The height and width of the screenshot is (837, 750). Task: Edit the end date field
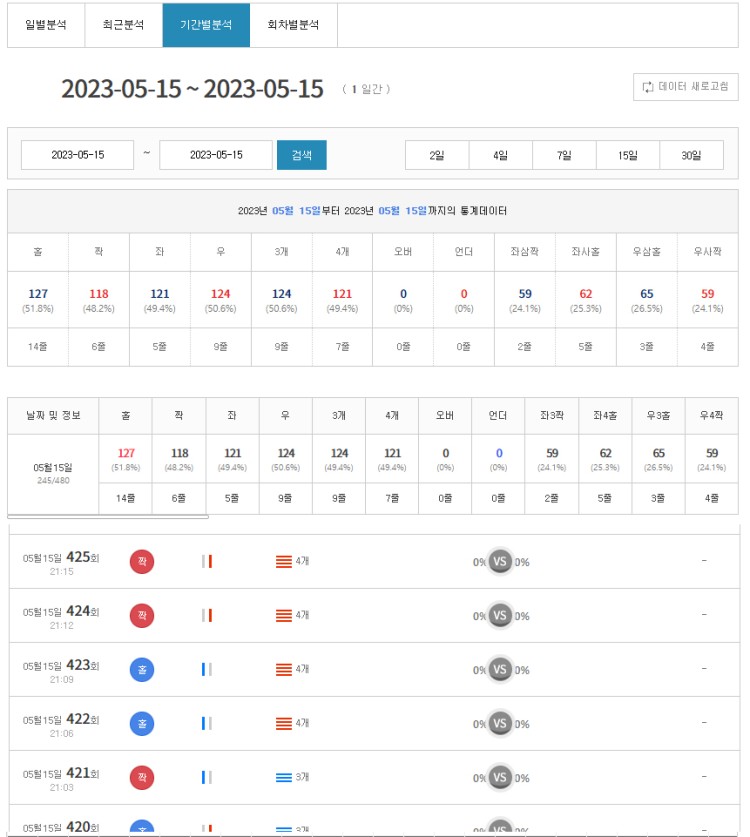216,155
